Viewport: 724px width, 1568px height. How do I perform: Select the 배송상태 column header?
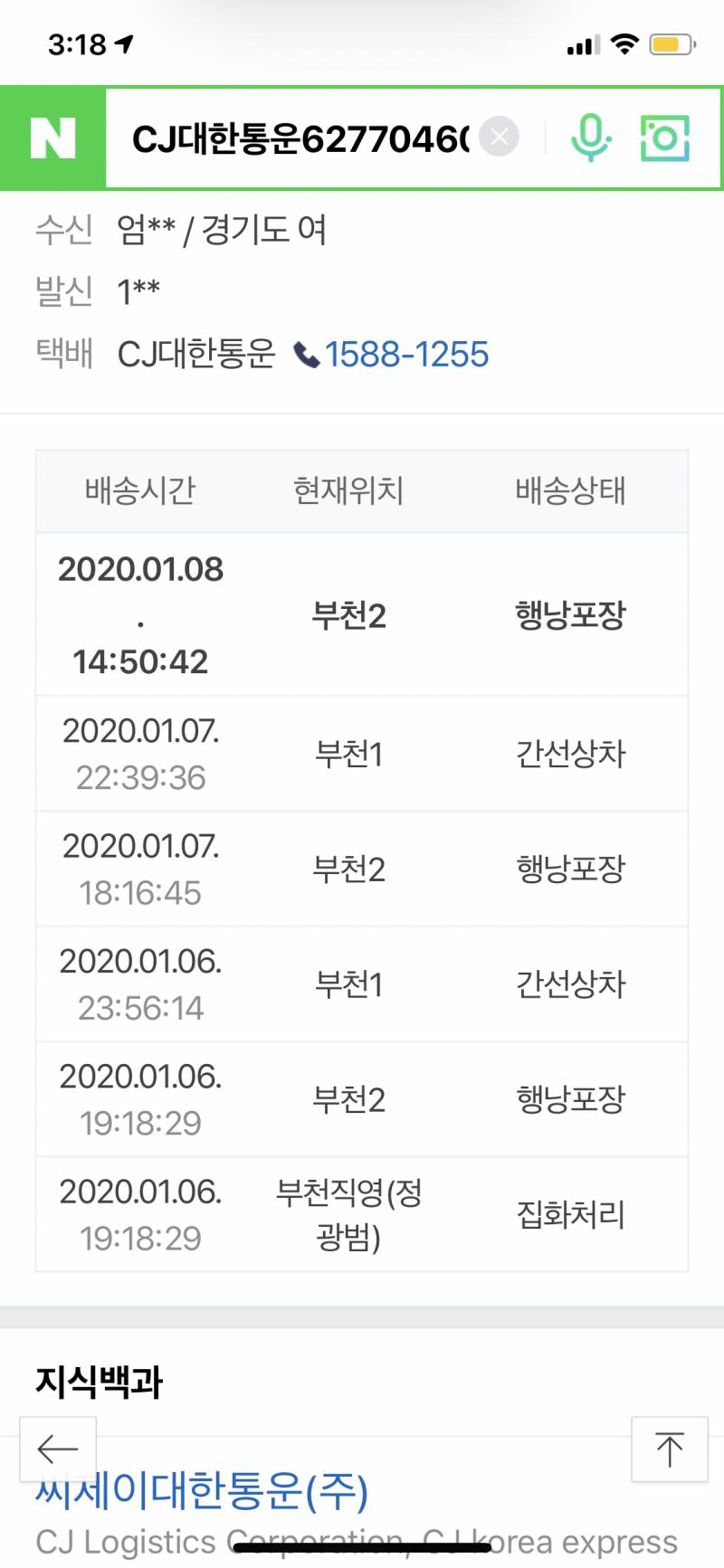point(568,490)
